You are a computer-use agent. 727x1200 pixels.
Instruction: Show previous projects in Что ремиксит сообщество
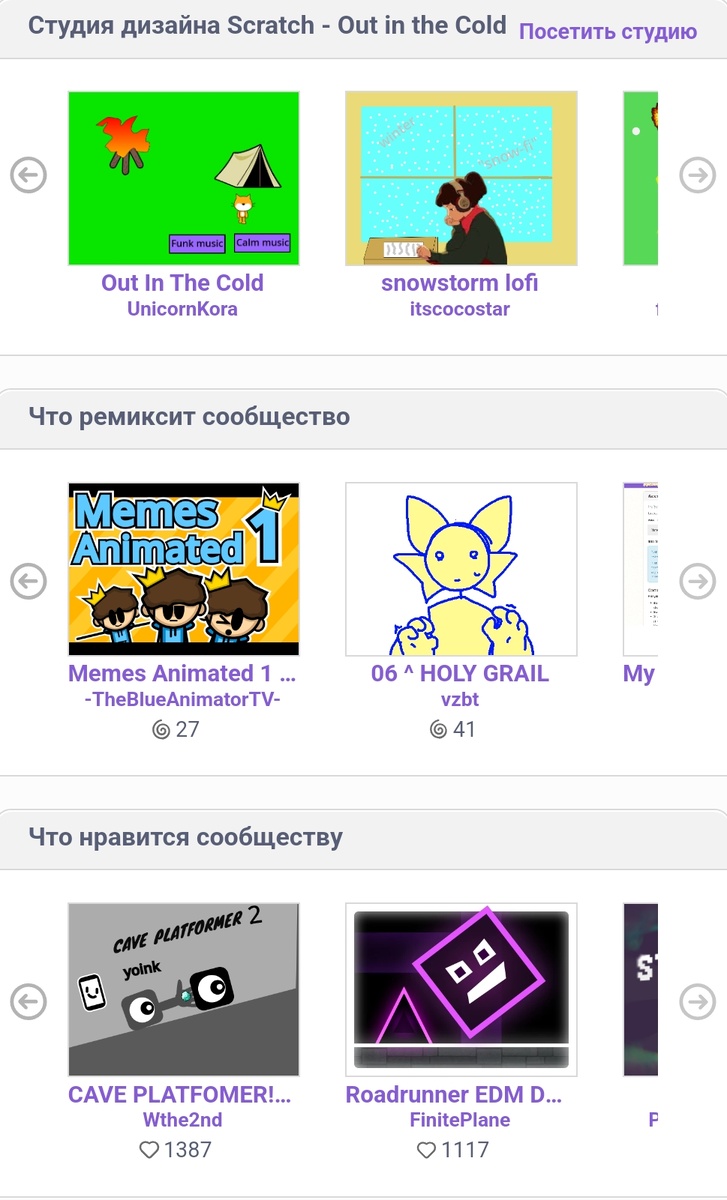[29, 580]
